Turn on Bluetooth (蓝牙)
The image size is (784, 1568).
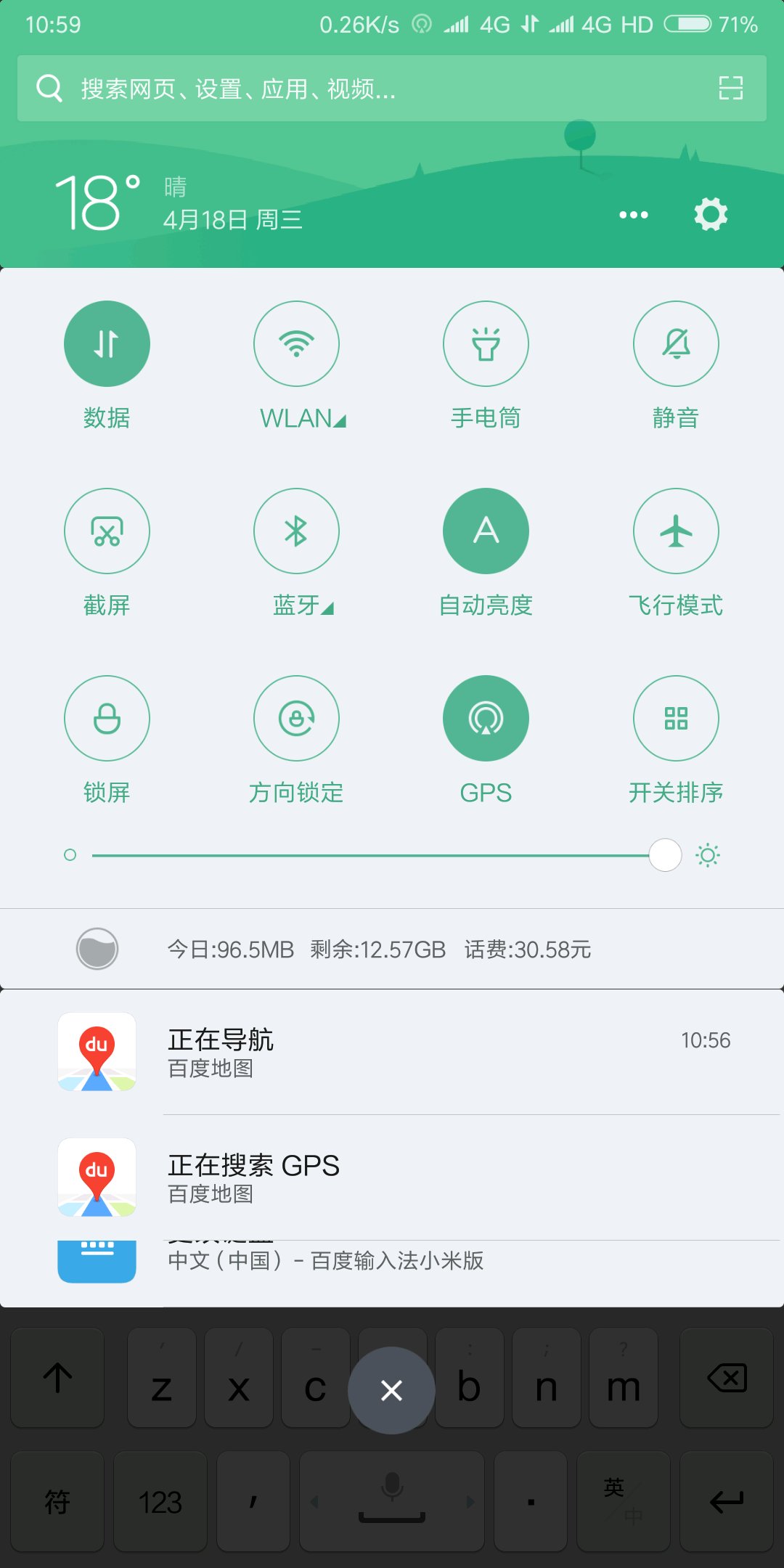click(296, 531)
